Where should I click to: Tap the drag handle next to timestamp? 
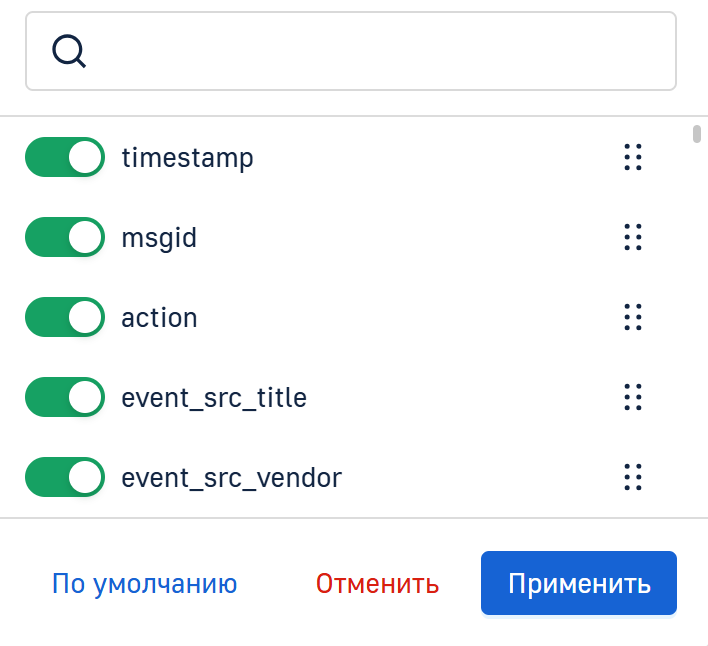tap(632, 157)
